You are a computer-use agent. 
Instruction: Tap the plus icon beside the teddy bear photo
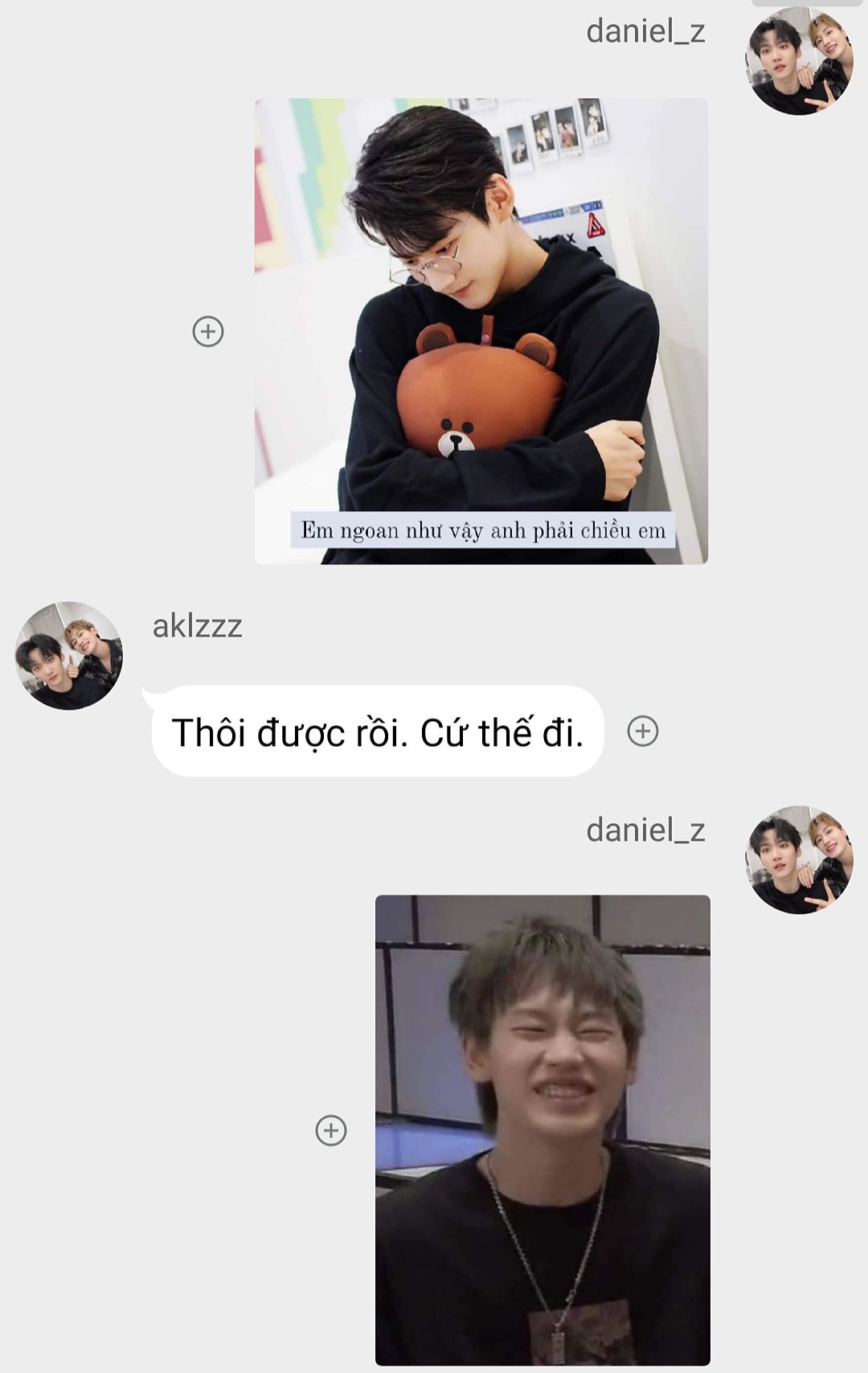tap(208, 331)
